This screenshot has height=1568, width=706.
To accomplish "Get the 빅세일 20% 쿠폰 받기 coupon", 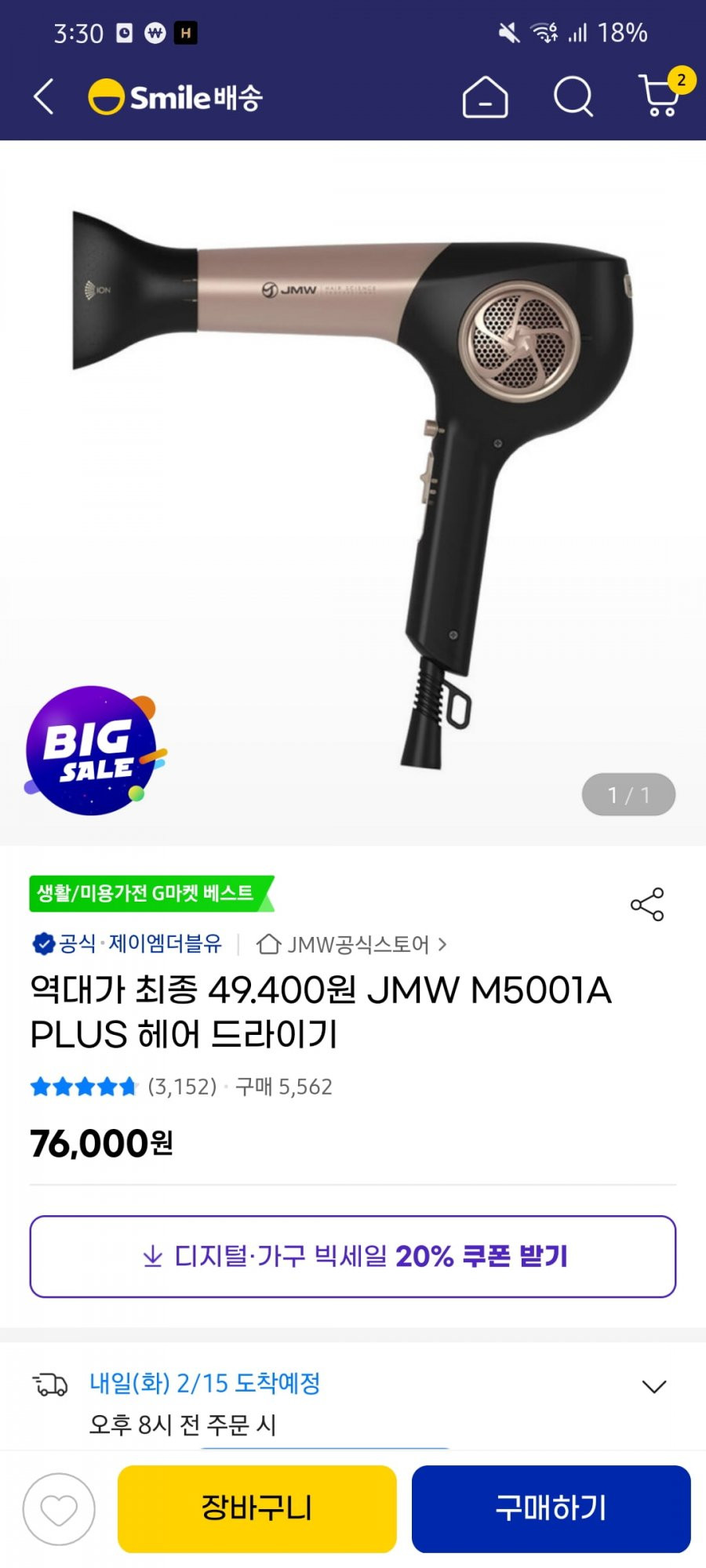I will pyautogui.click(x=353, y=1256).
